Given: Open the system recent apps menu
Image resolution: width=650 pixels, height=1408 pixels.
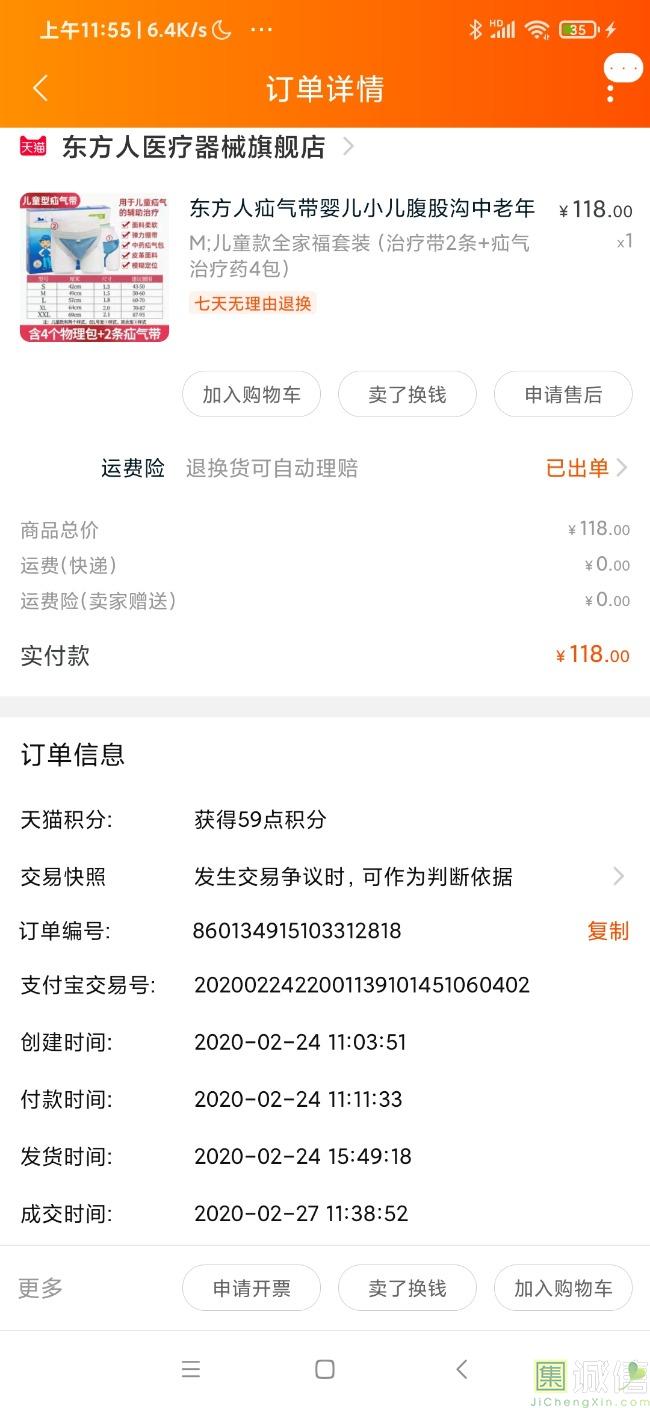Looking at the screenshot, I should [x=191, y=1369].
